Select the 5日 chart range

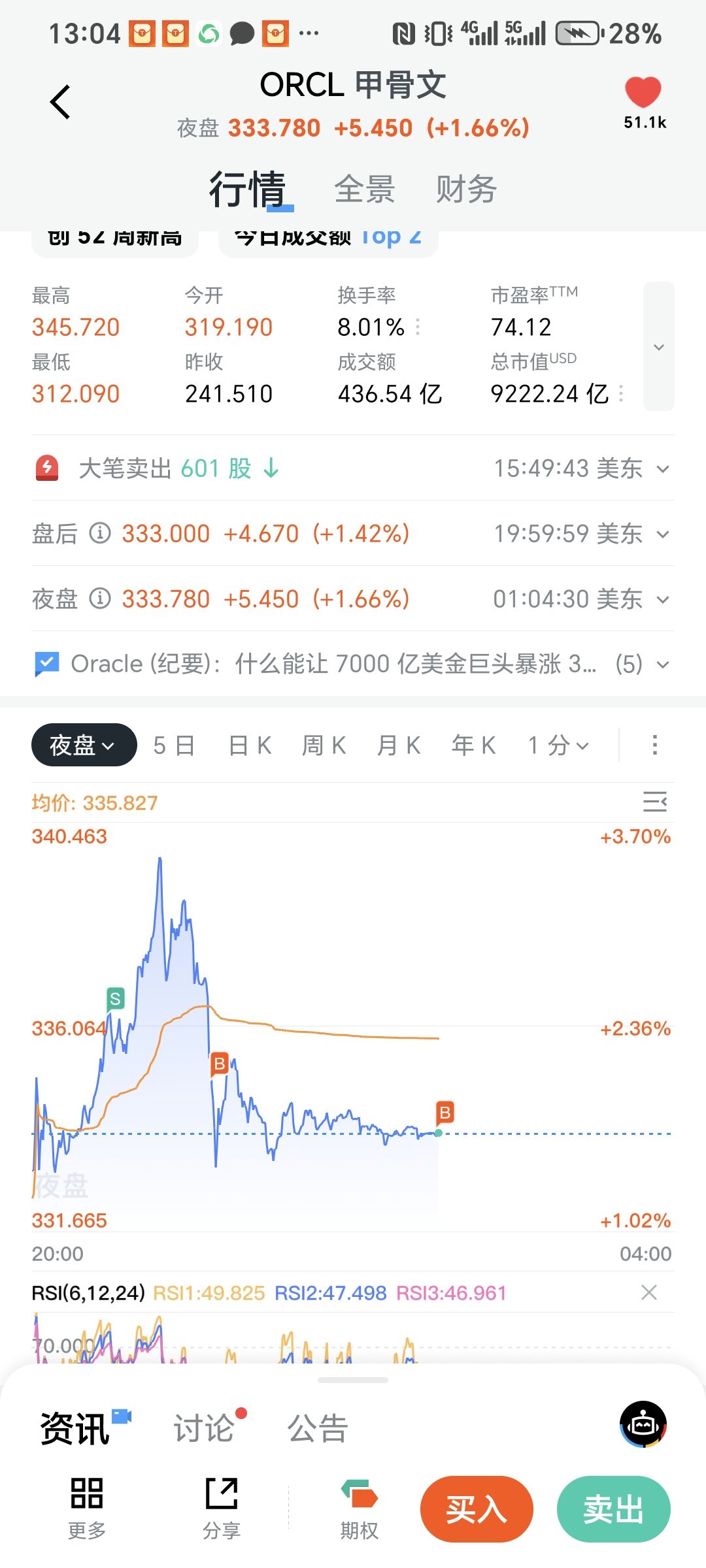click(174, 745)
